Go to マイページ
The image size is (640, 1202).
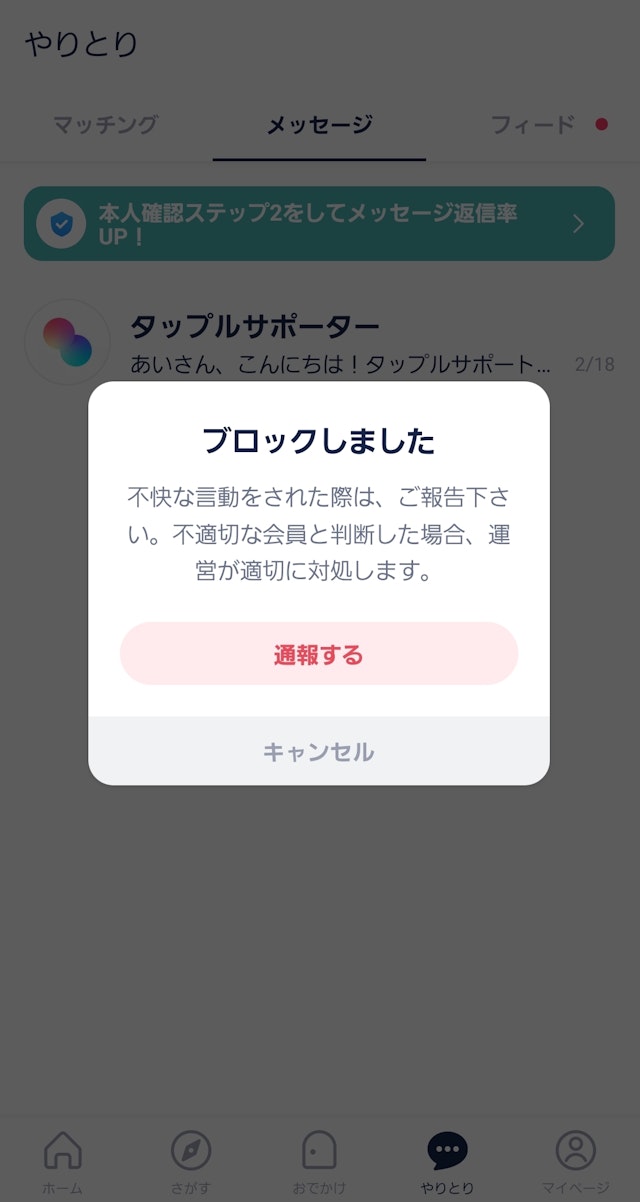coord(575,1160)
